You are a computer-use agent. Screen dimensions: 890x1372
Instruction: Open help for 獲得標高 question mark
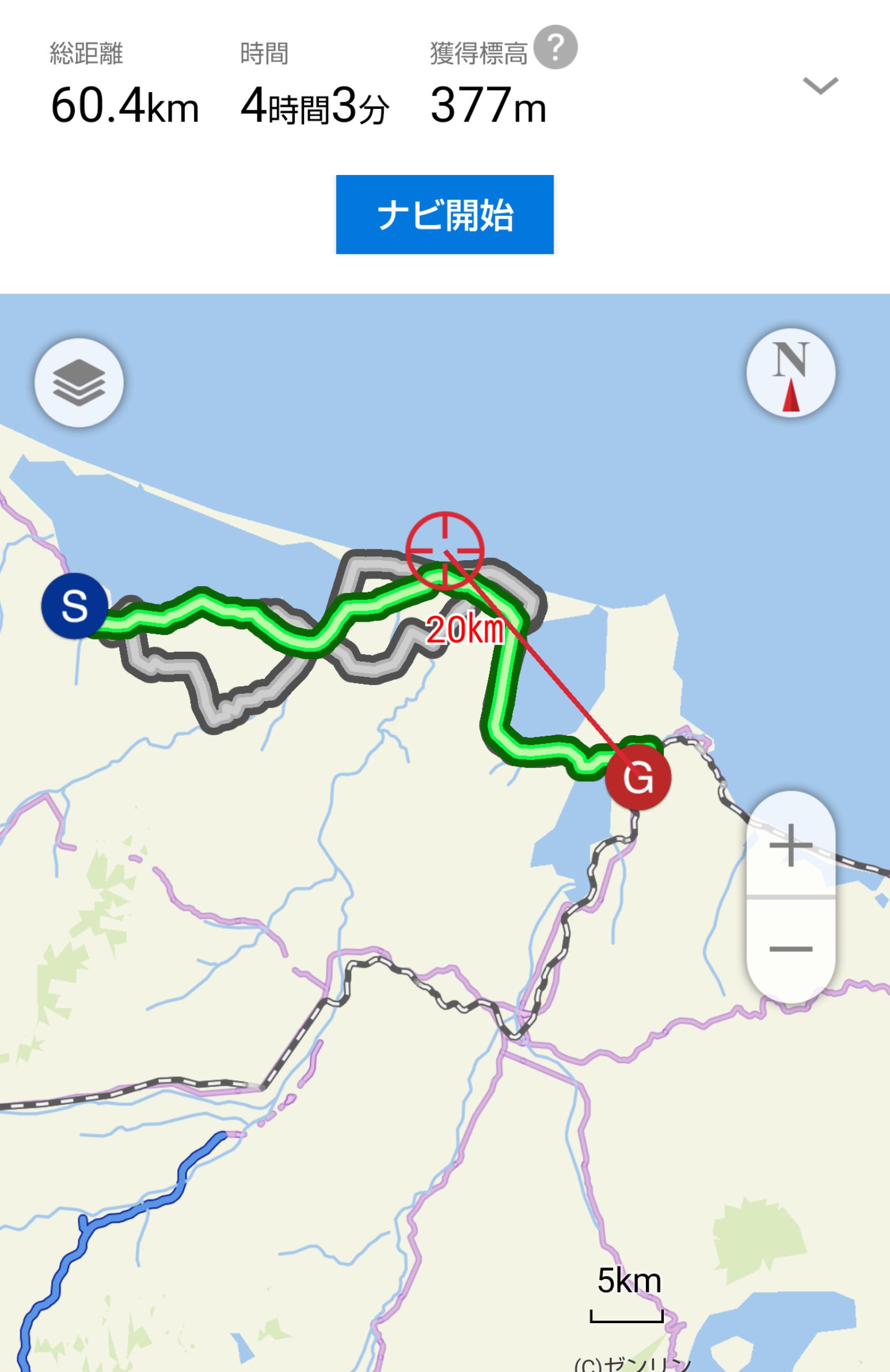[x=555, y=47]
